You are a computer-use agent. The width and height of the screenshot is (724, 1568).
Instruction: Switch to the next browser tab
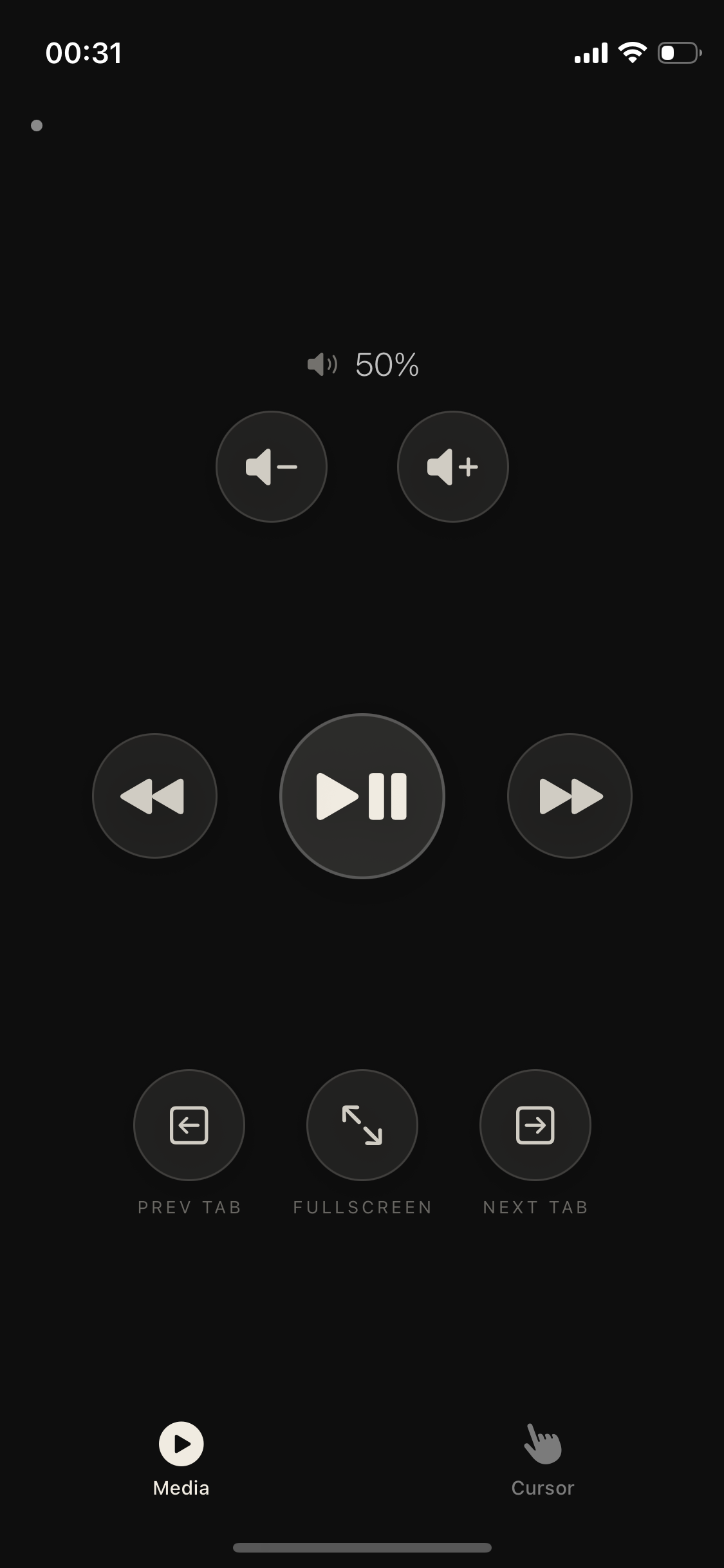click(x=535, y=1125)
